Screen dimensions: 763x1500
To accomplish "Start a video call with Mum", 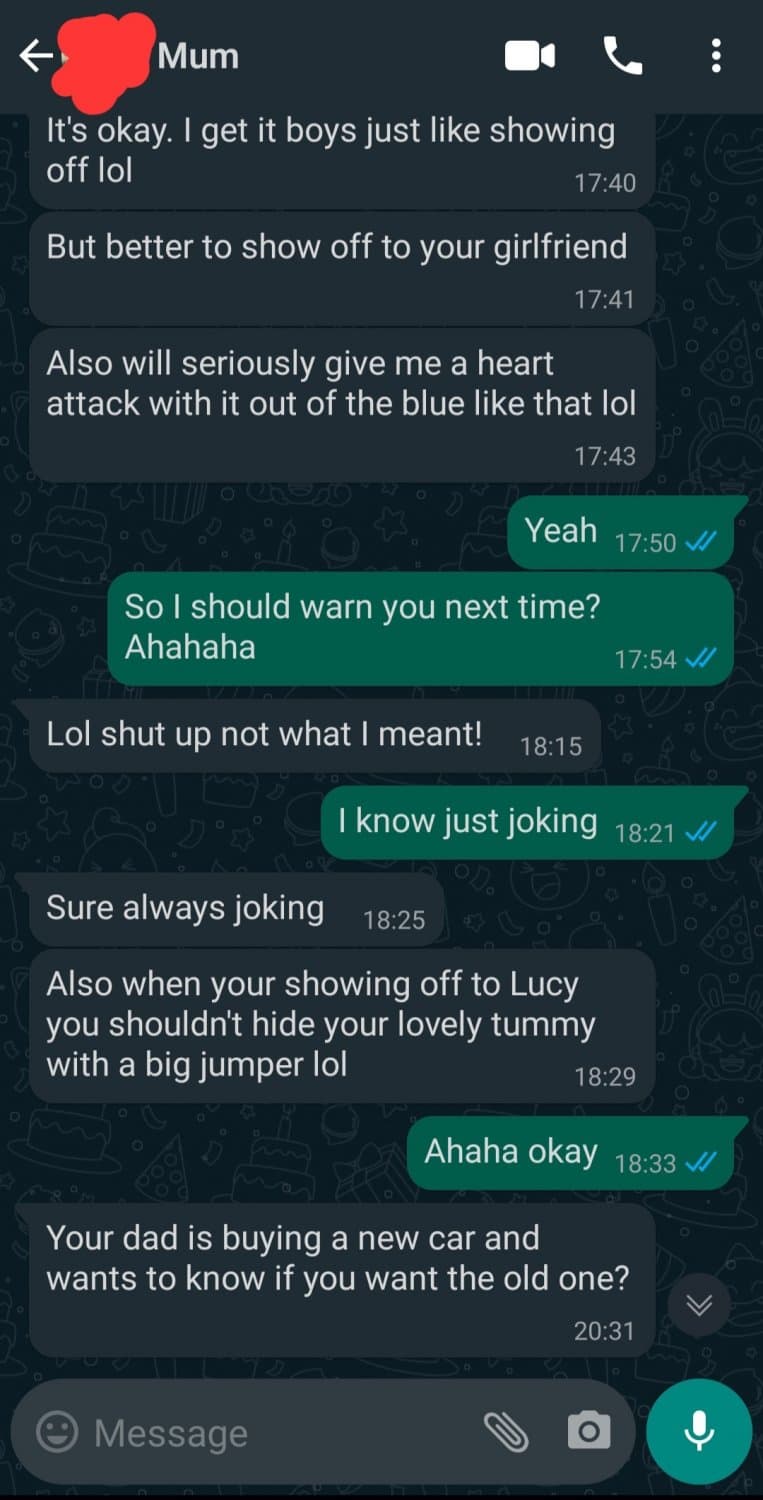I will coord(530,57).
